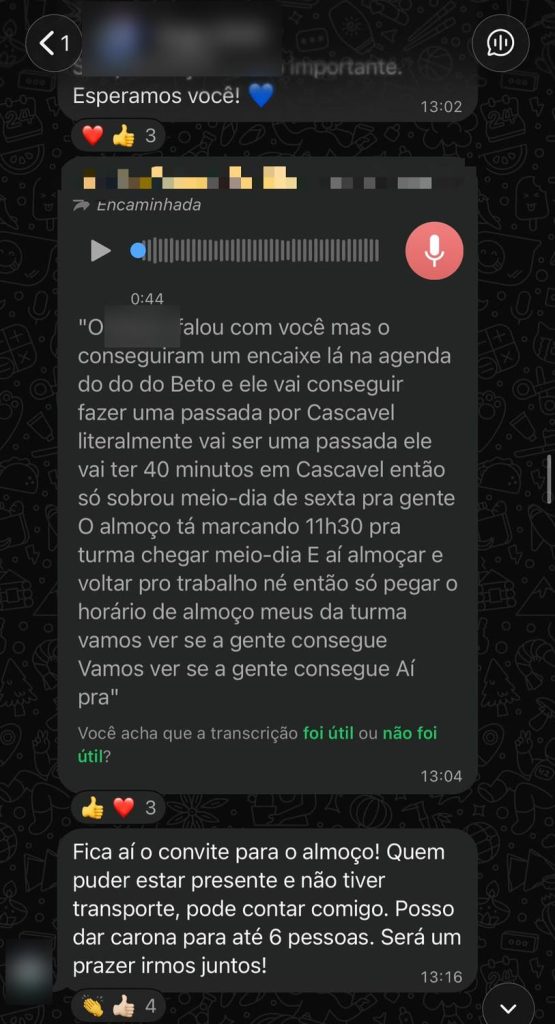
Task: View reactions on the 13:02 message
Action: 119,136
